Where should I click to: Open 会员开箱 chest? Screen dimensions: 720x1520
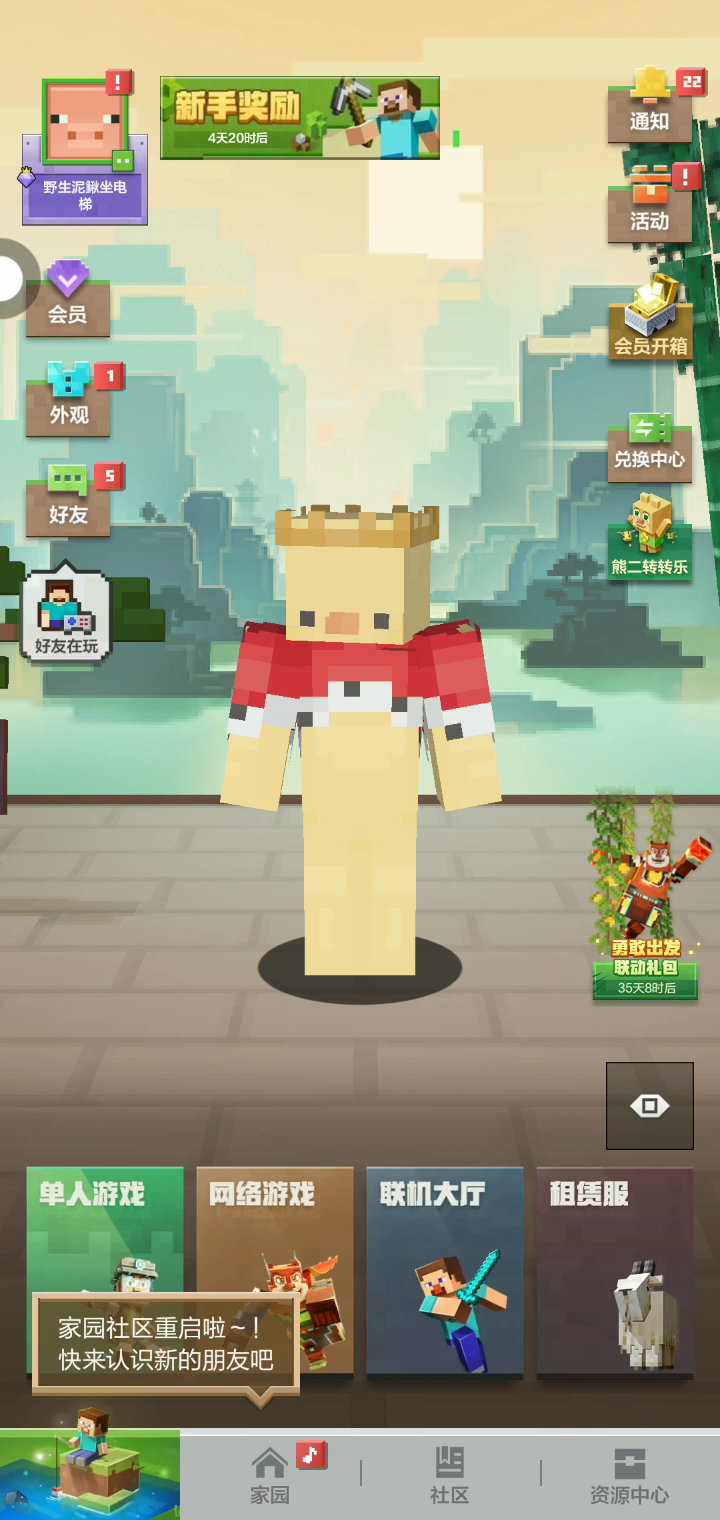click(650, 322)
